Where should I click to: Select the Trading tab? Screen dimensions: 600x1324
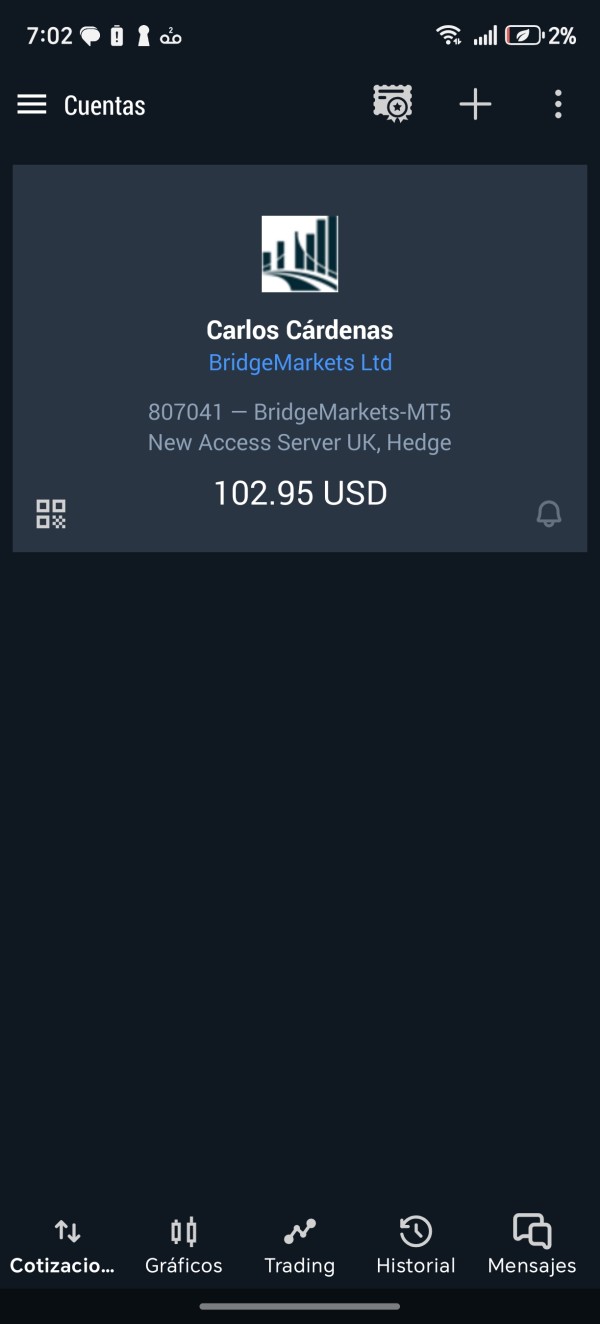299,1245
